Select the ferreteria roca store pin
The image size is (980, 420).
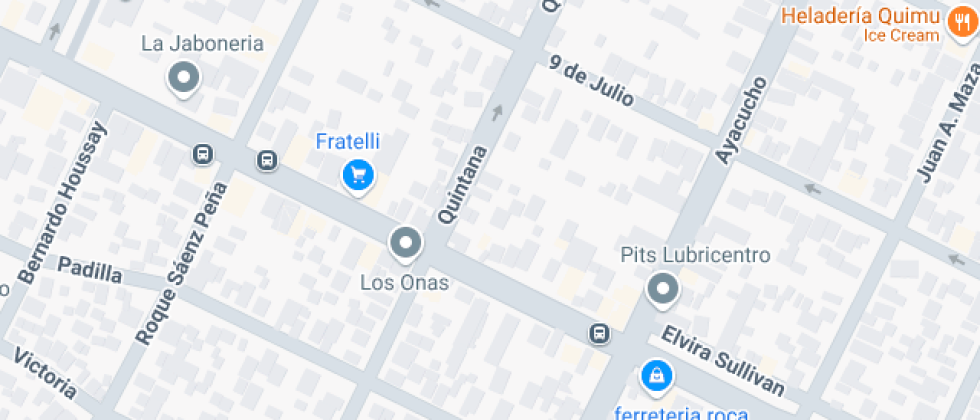point(656,376)
